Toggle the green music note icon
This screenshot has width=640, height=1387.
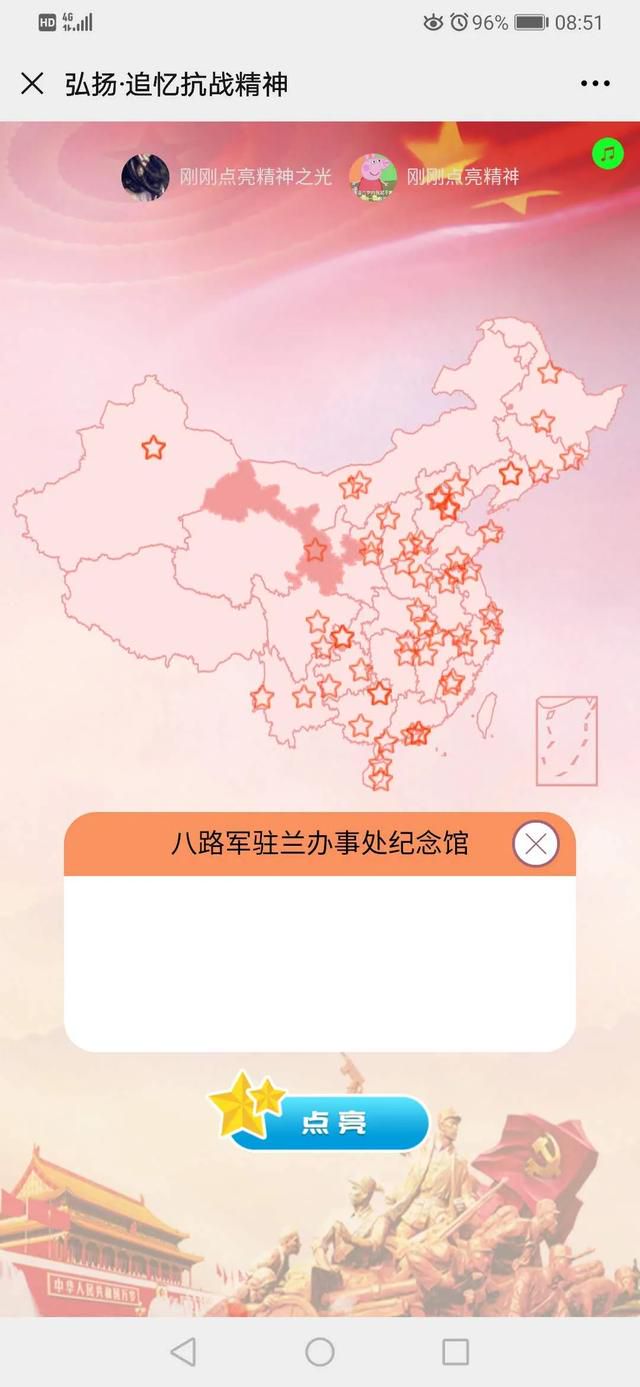pyautogui.click(x=607, y=154)
